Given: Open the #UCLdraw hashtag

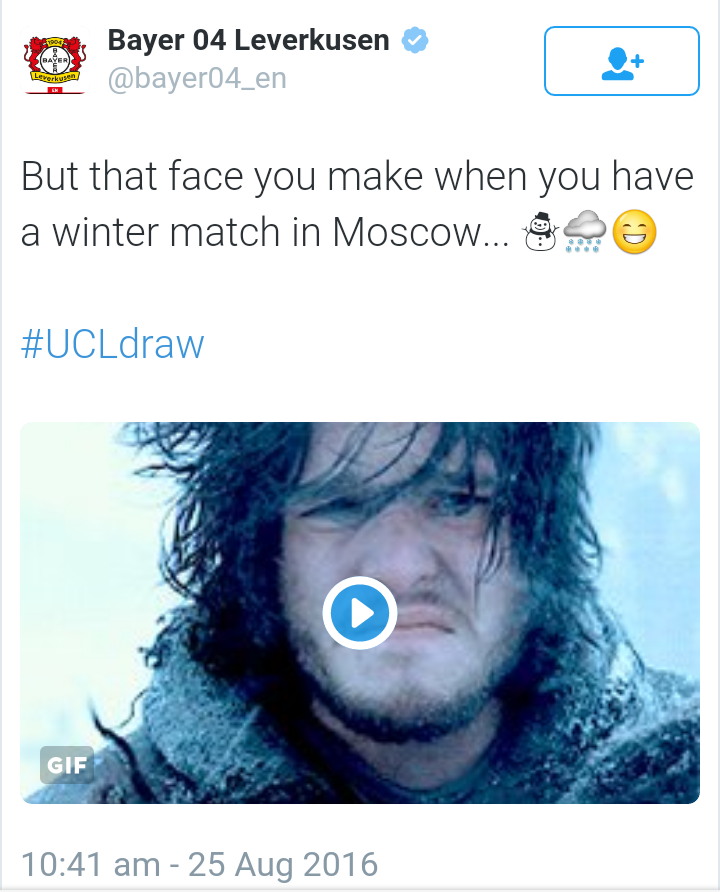Looking at the screenshot, I should [112, 345].
